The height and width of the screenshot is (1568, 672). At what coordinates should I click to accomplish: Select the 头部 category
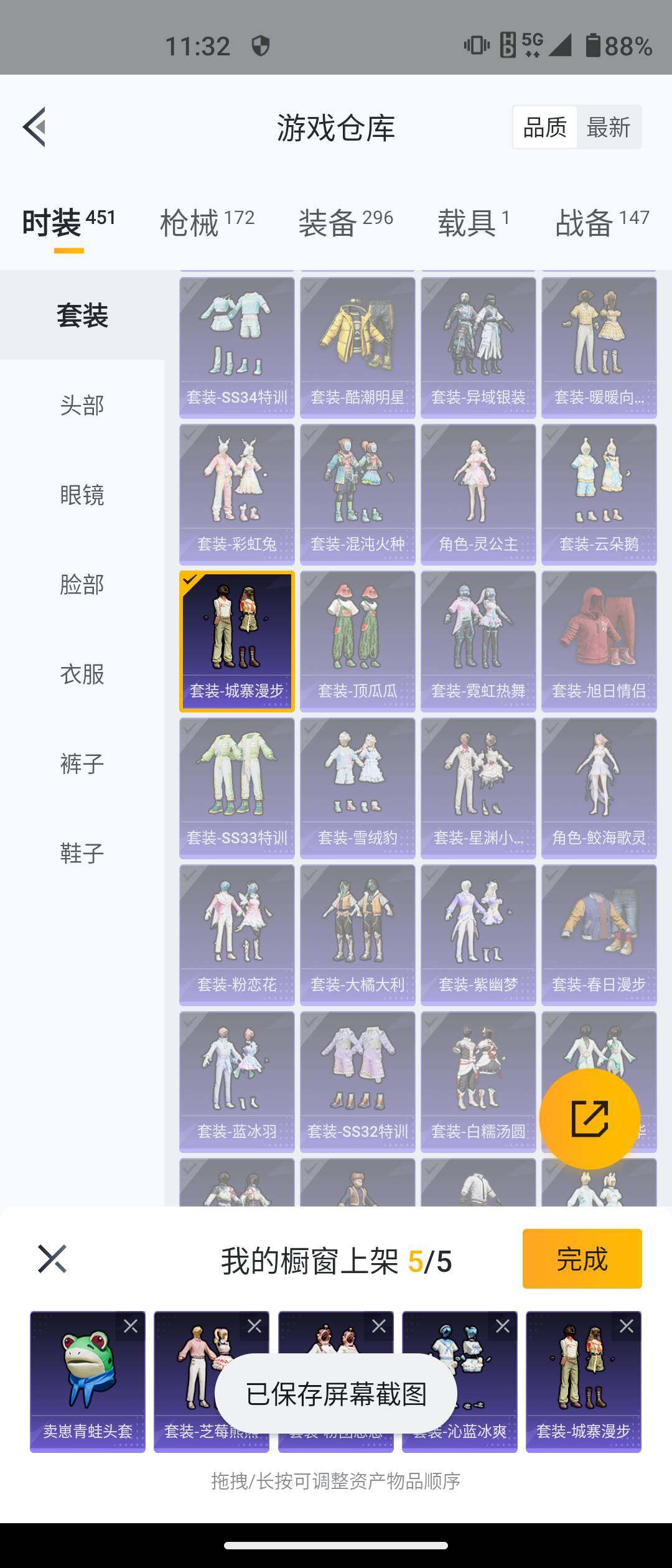82,405
